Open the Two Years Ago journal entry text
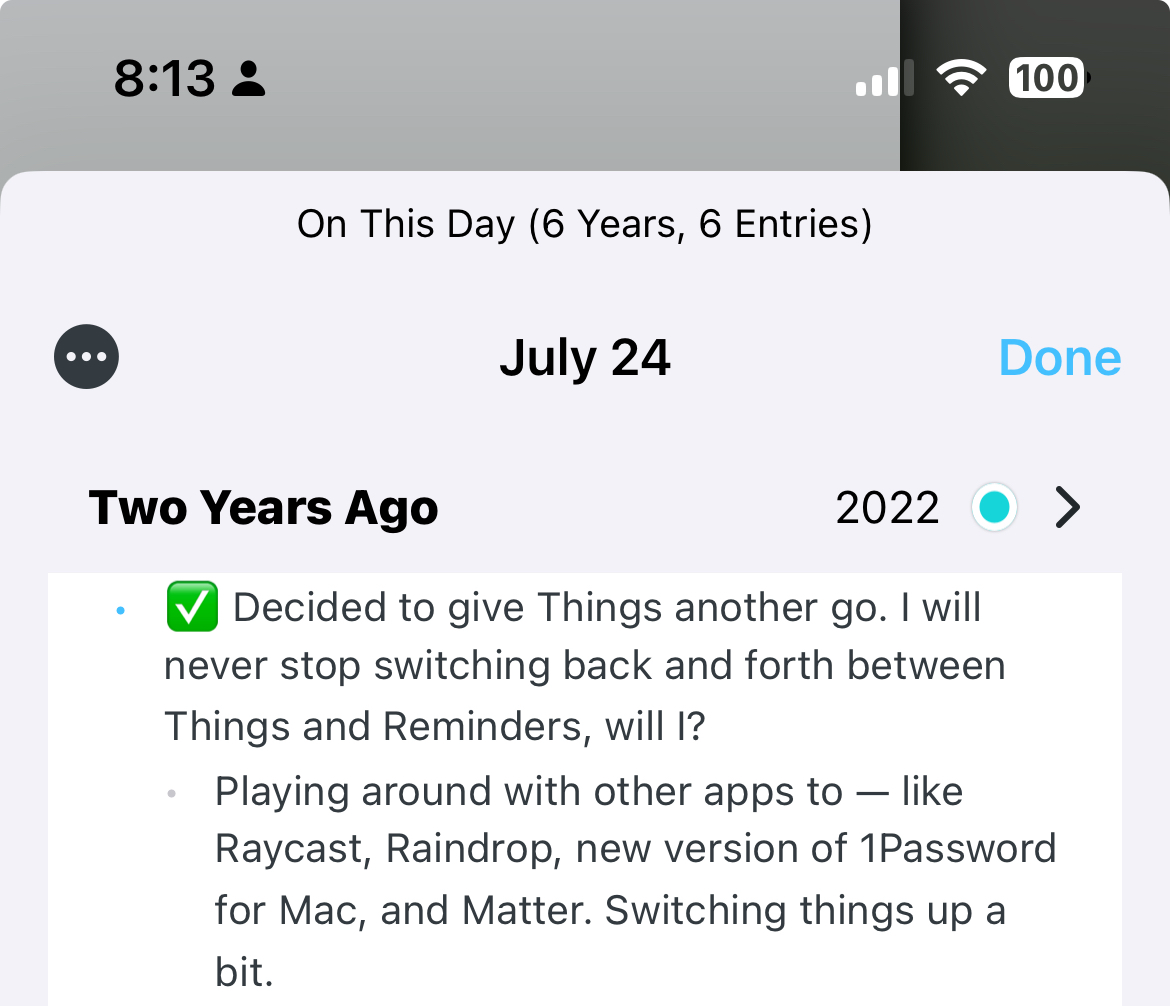Viewport: 1170px width, 1006px height. point(585,790)
